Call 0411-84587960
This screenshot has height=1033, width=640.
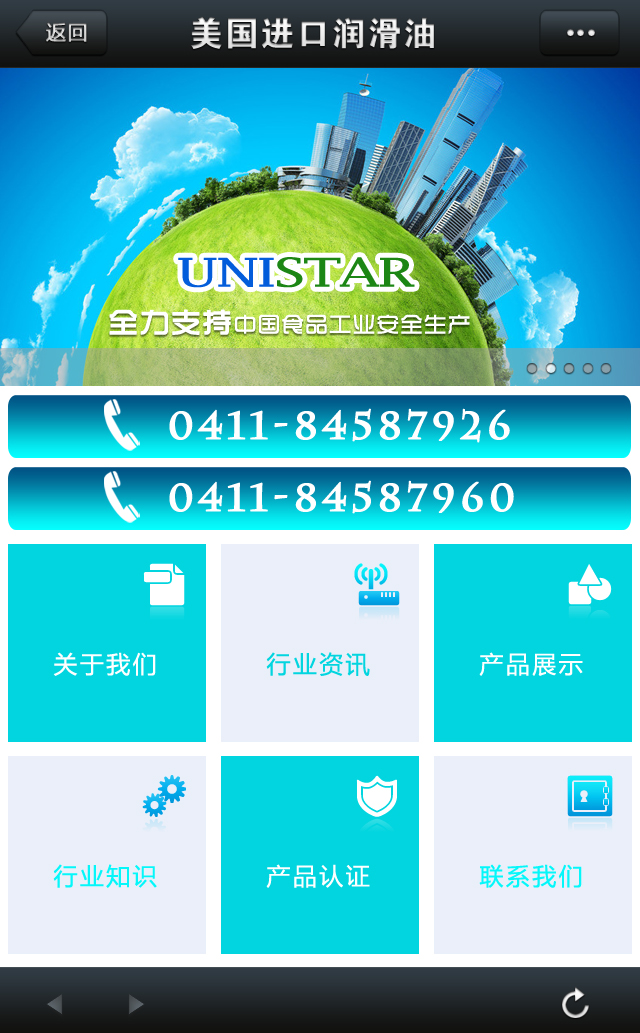pos(319,498)
